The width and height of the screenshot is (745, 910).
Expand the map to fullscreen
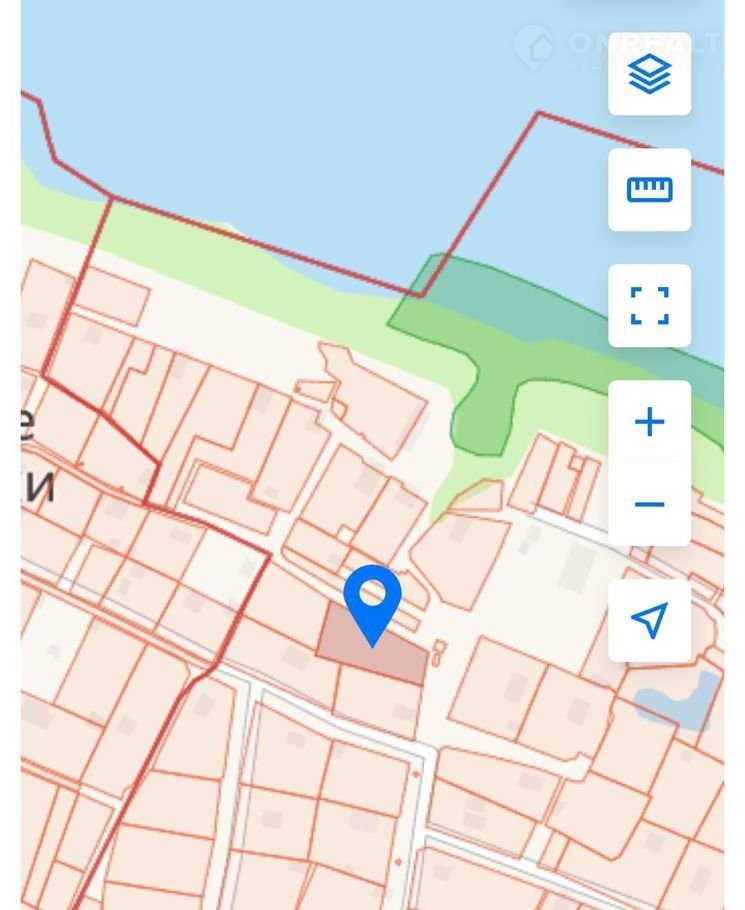click(649, 305)
